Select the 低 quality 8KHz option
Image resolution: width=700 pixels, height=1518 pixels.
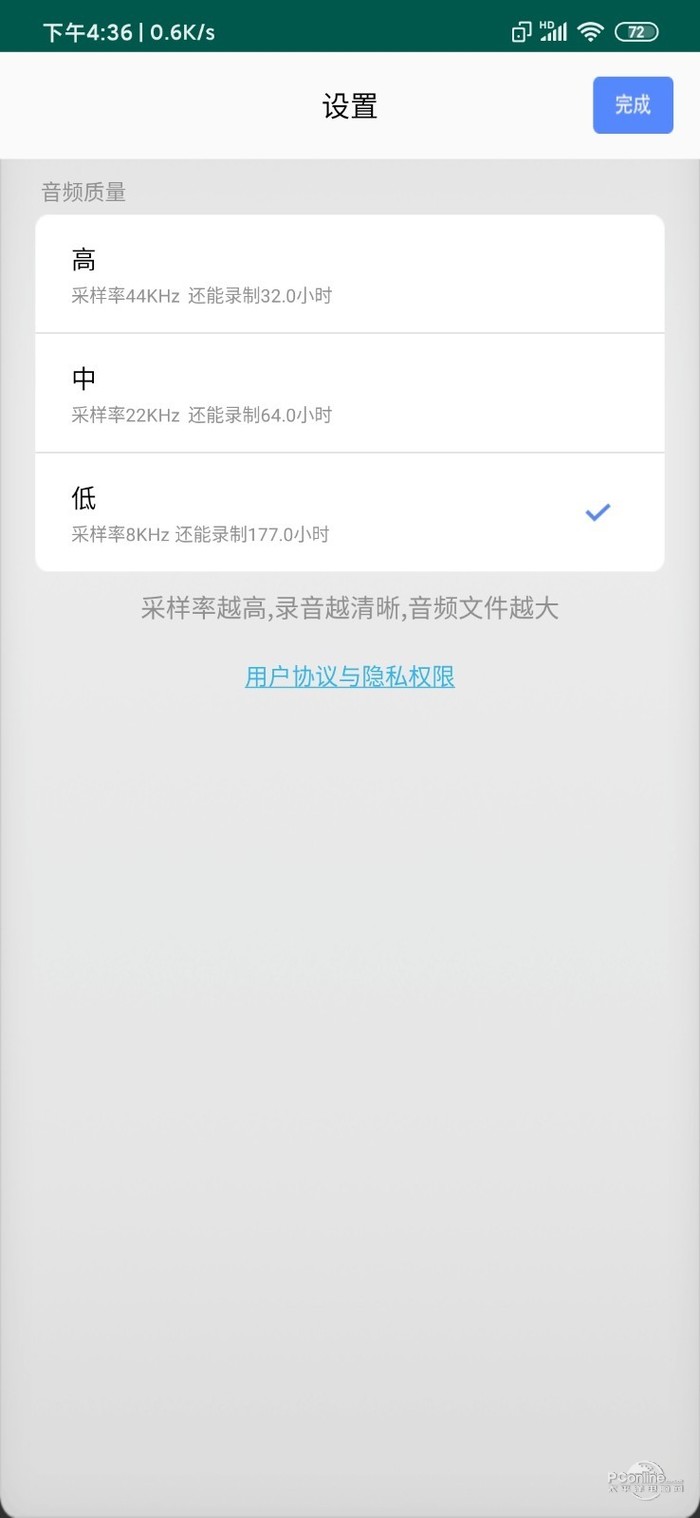coord(350,512)
